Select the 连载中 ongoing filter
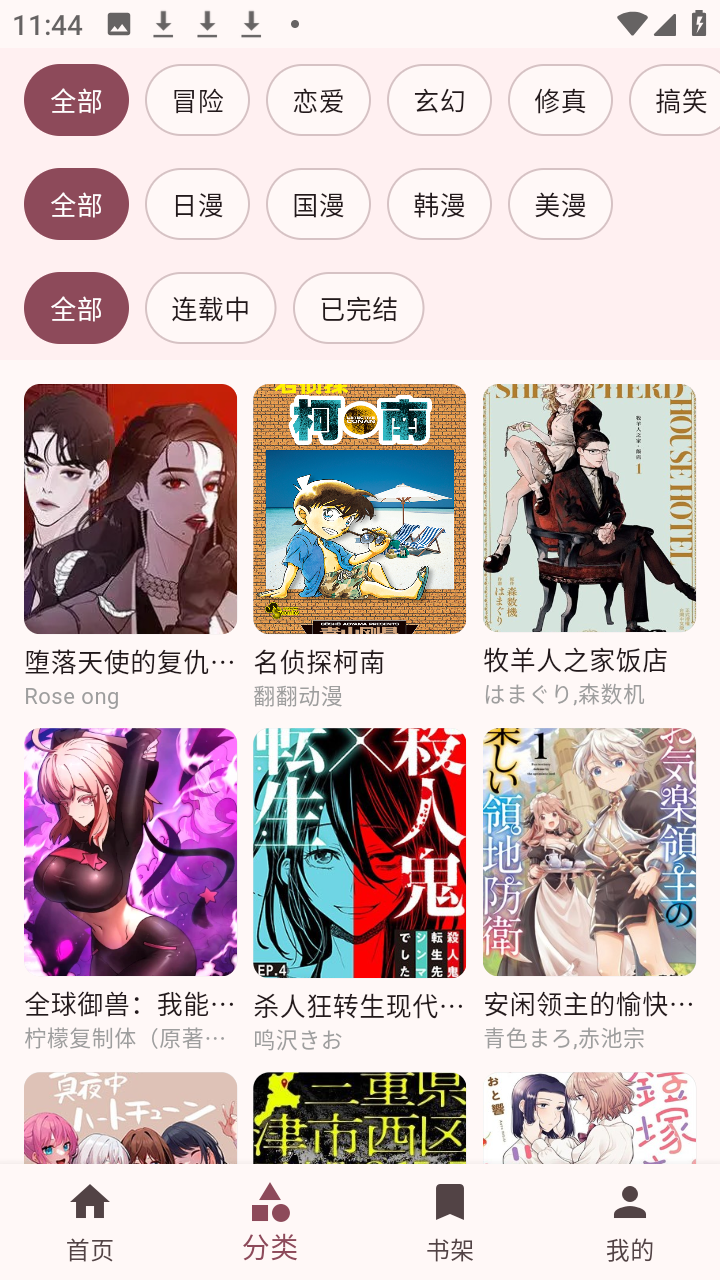 coord(210,308)
